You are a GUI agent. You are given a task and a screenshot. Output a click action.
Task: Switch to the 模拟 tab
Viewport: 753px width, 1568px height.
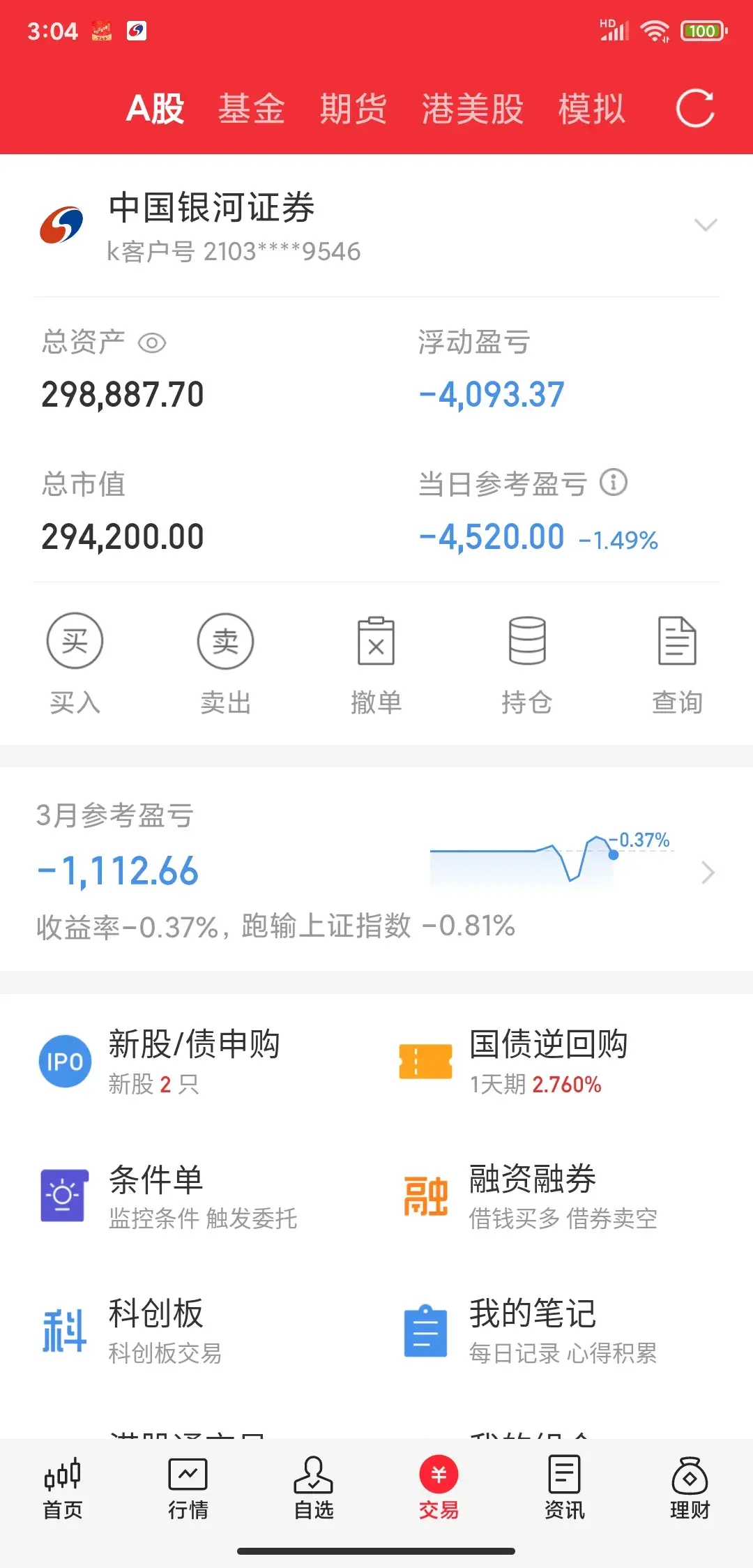588,110
